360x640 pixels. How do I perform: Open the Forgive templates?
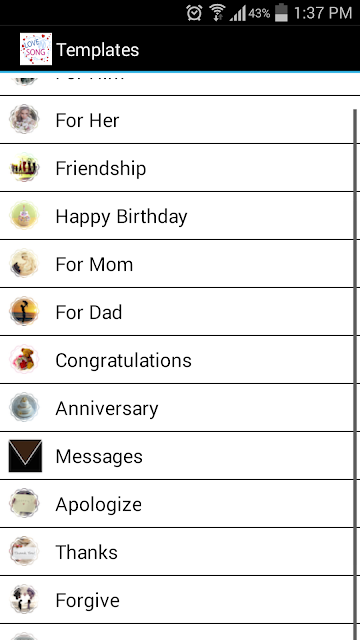click(x=178, y=600)
